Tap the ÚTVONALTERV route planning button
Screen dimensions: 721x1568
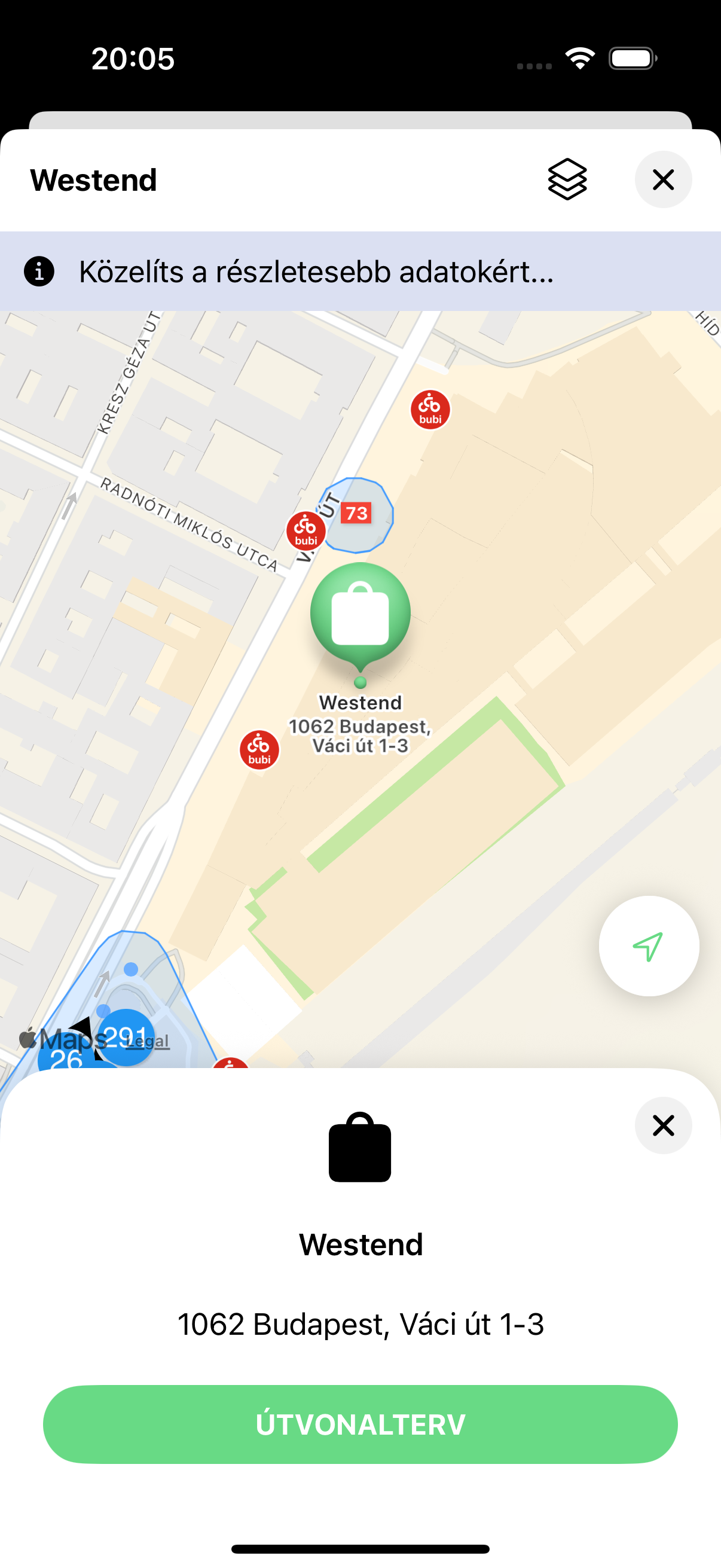click(360, 1424)
